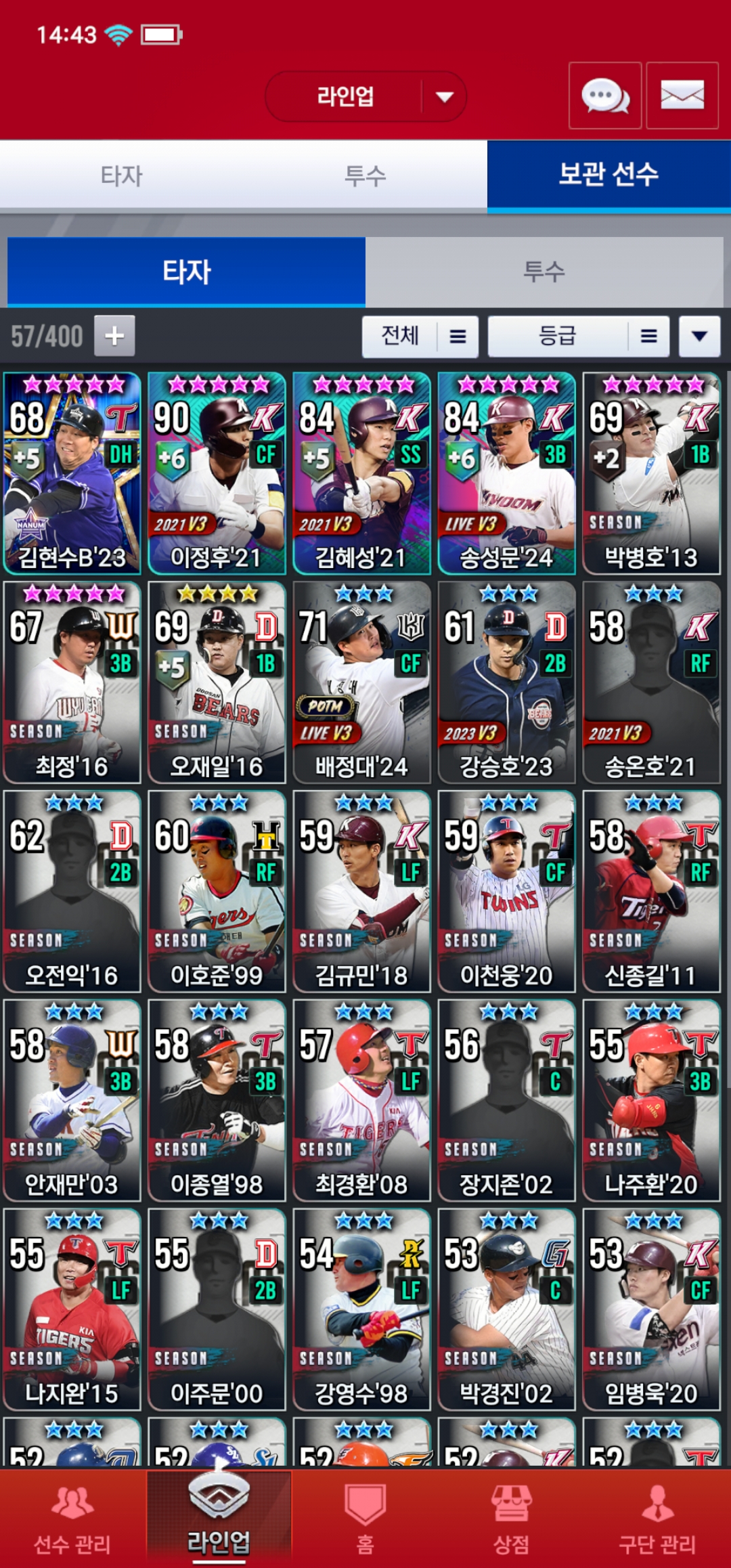Switch to the top 타자 tab
The height and width of the screenshot is (1568, 731).
coord(122,176)
